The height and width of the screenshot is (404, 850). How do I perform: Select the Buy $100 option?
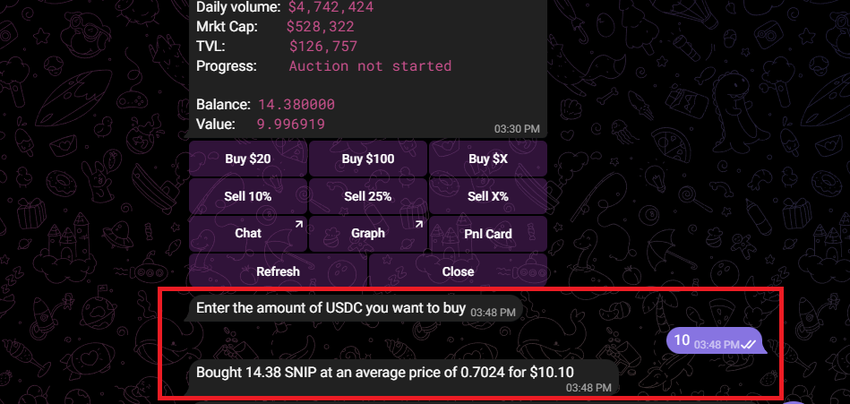point(367,159)
